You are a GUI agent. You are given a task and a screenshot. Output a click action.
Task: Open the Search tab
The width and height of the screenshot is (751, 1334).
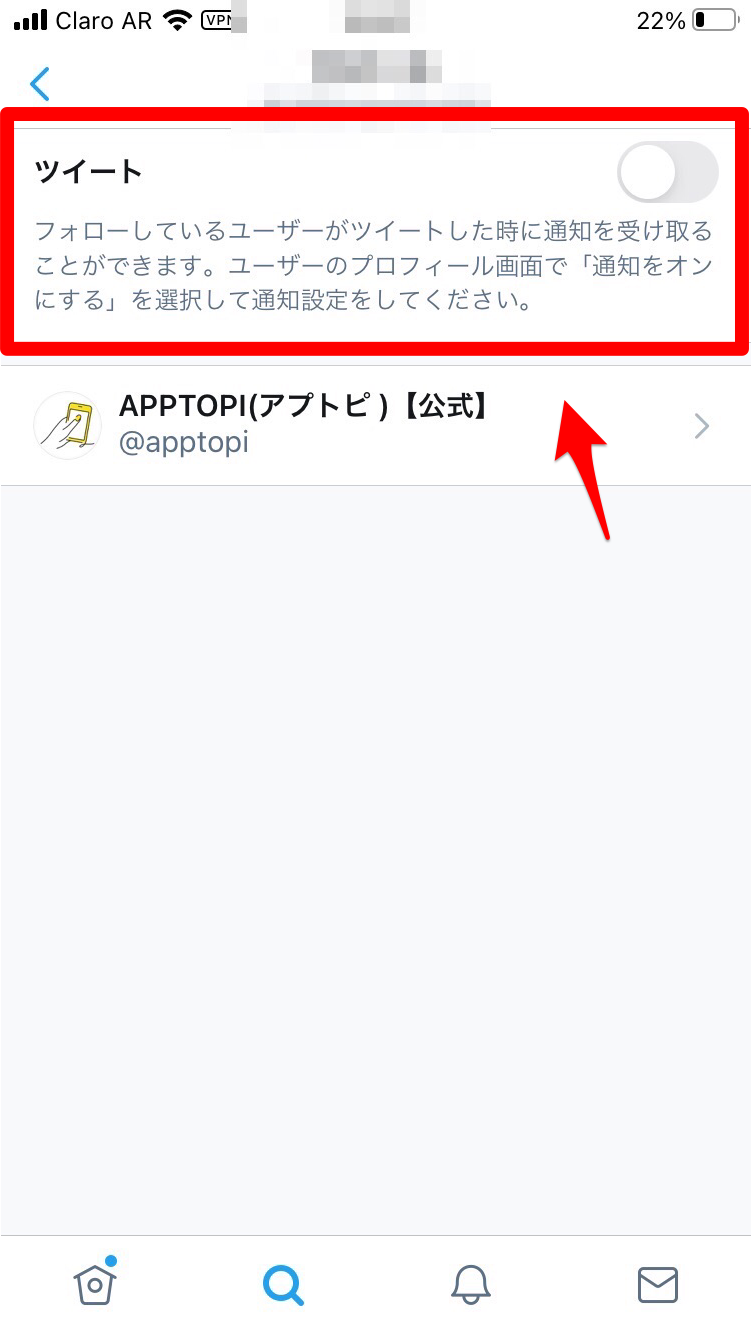(283, 1284)
